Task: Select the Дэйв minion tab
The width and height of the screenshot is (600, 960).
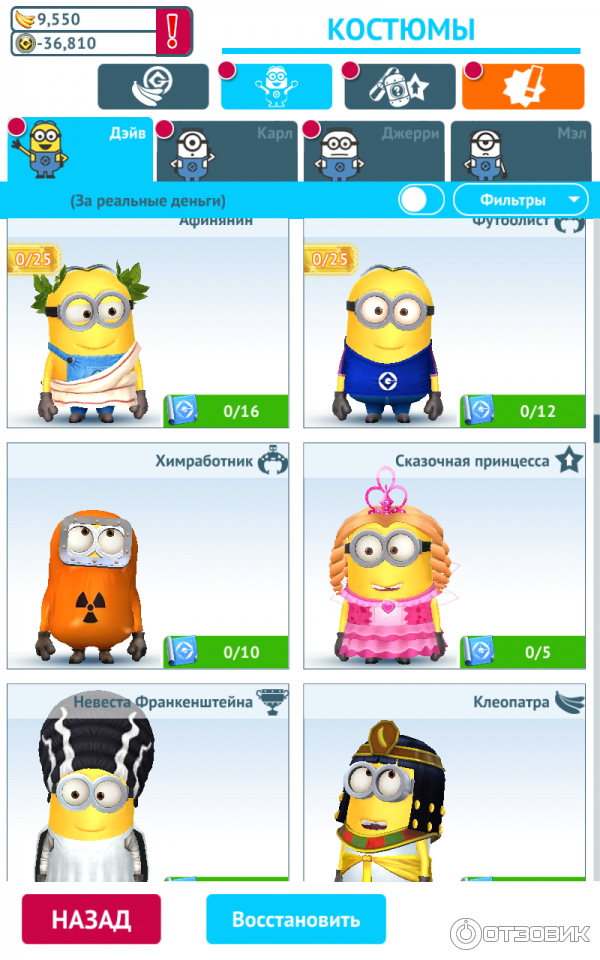Action: point(80,150)
